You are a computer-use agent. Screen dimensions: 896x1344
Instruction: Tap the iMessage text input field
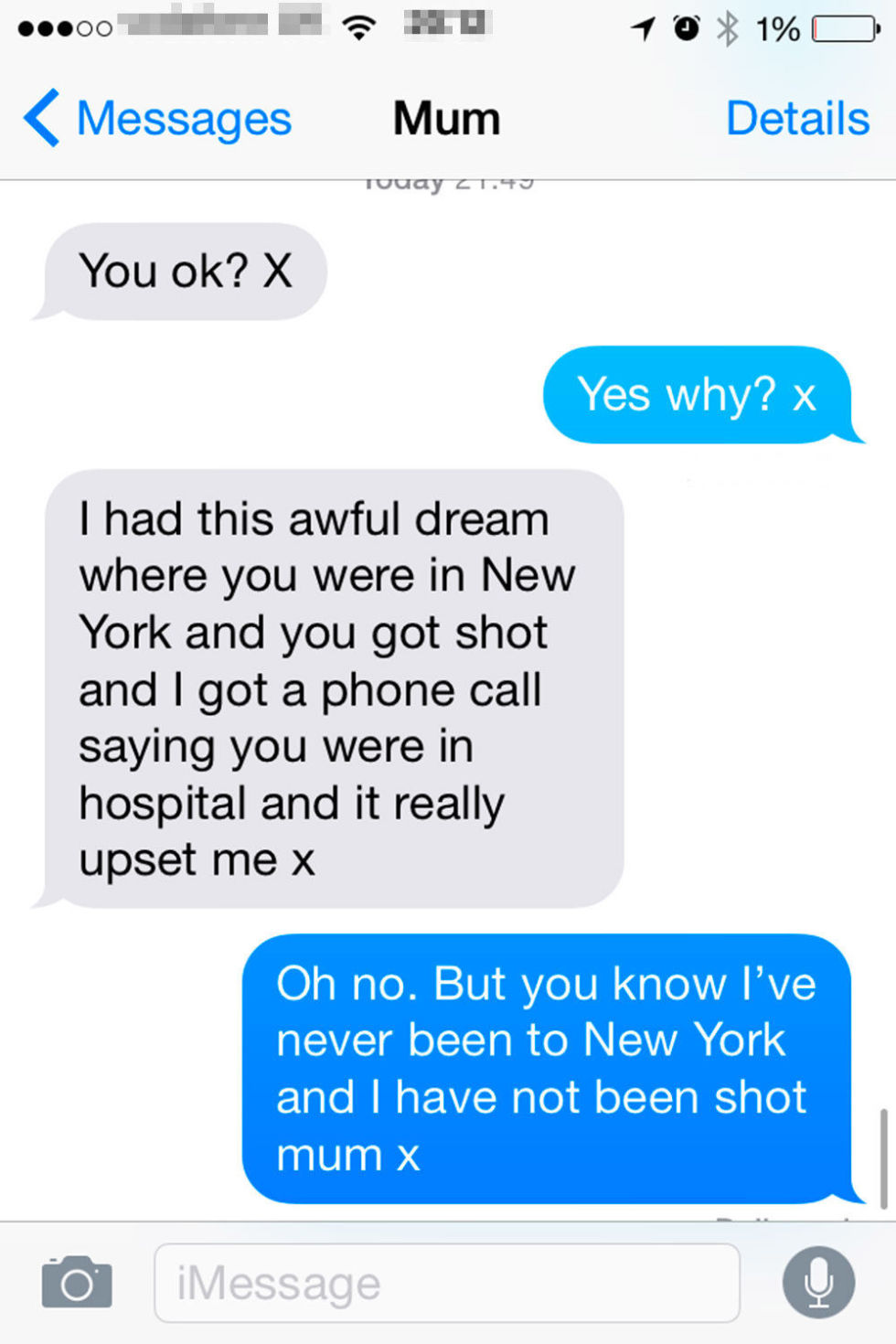tap(448, 1282)
